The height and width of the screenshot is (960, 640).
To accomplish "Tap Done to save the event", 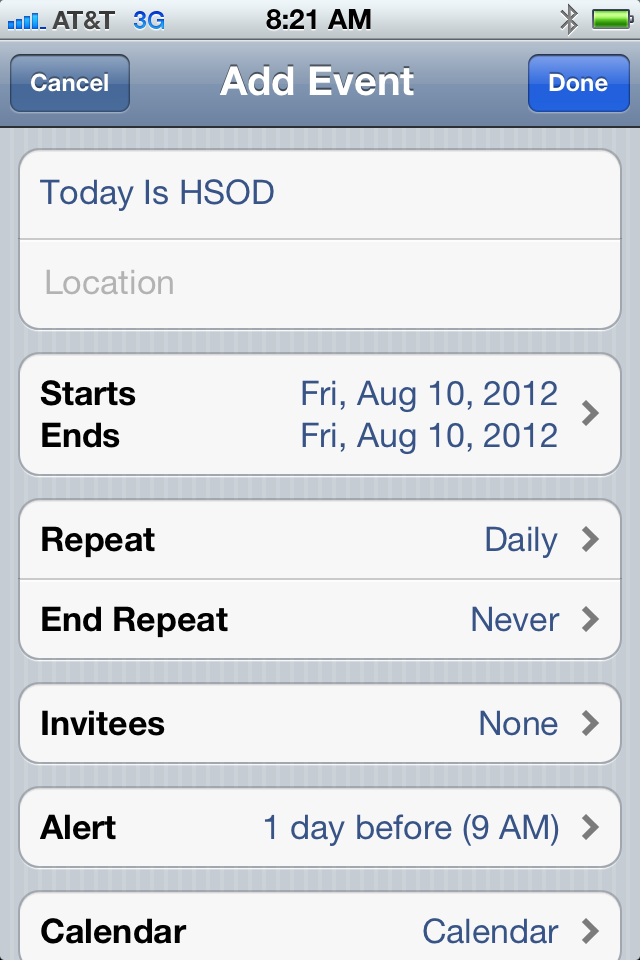I will [578, 83].
